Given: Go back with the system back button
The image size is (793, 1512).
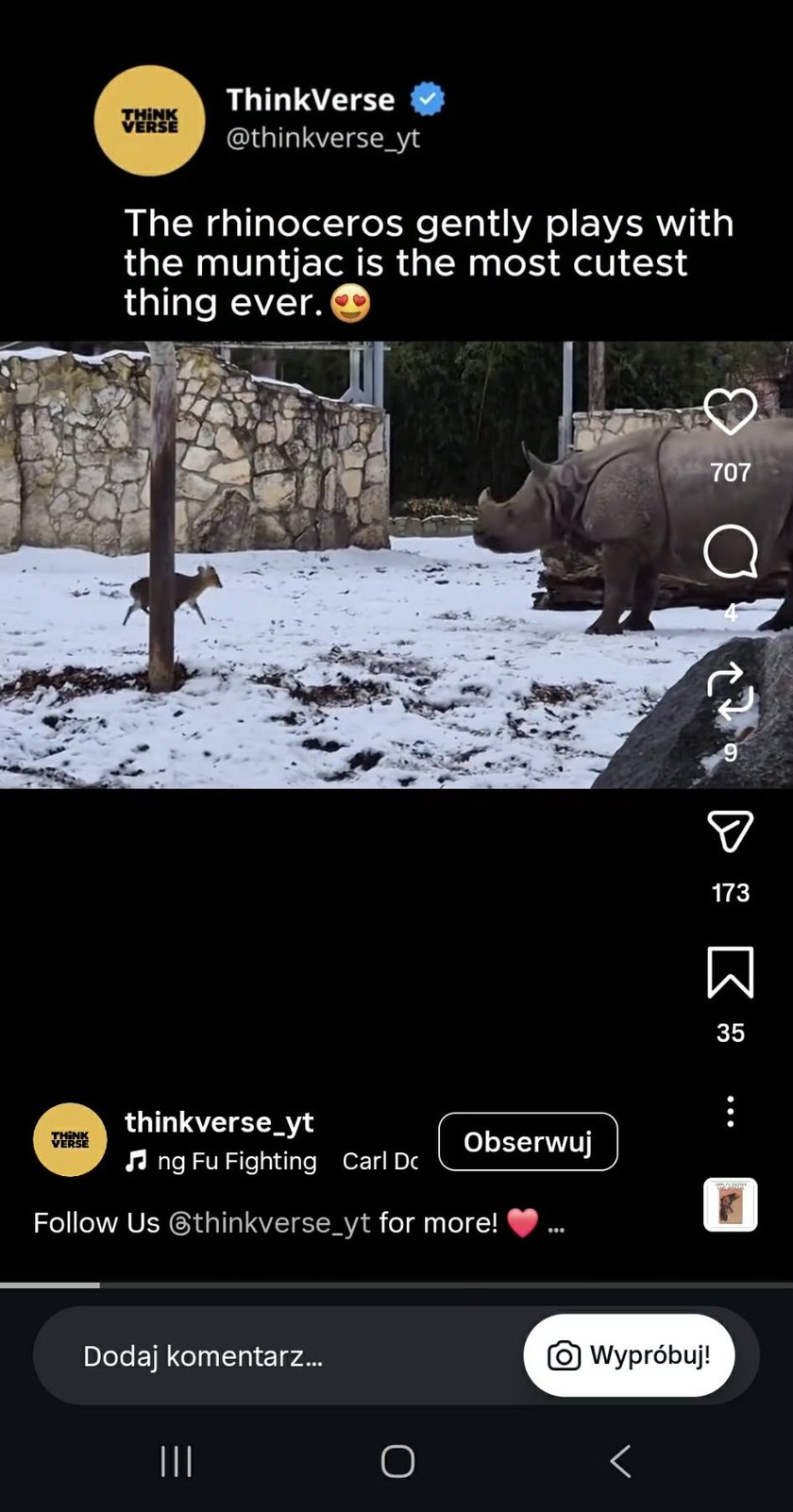Looking at the screenshot, I should (620, 1460).
